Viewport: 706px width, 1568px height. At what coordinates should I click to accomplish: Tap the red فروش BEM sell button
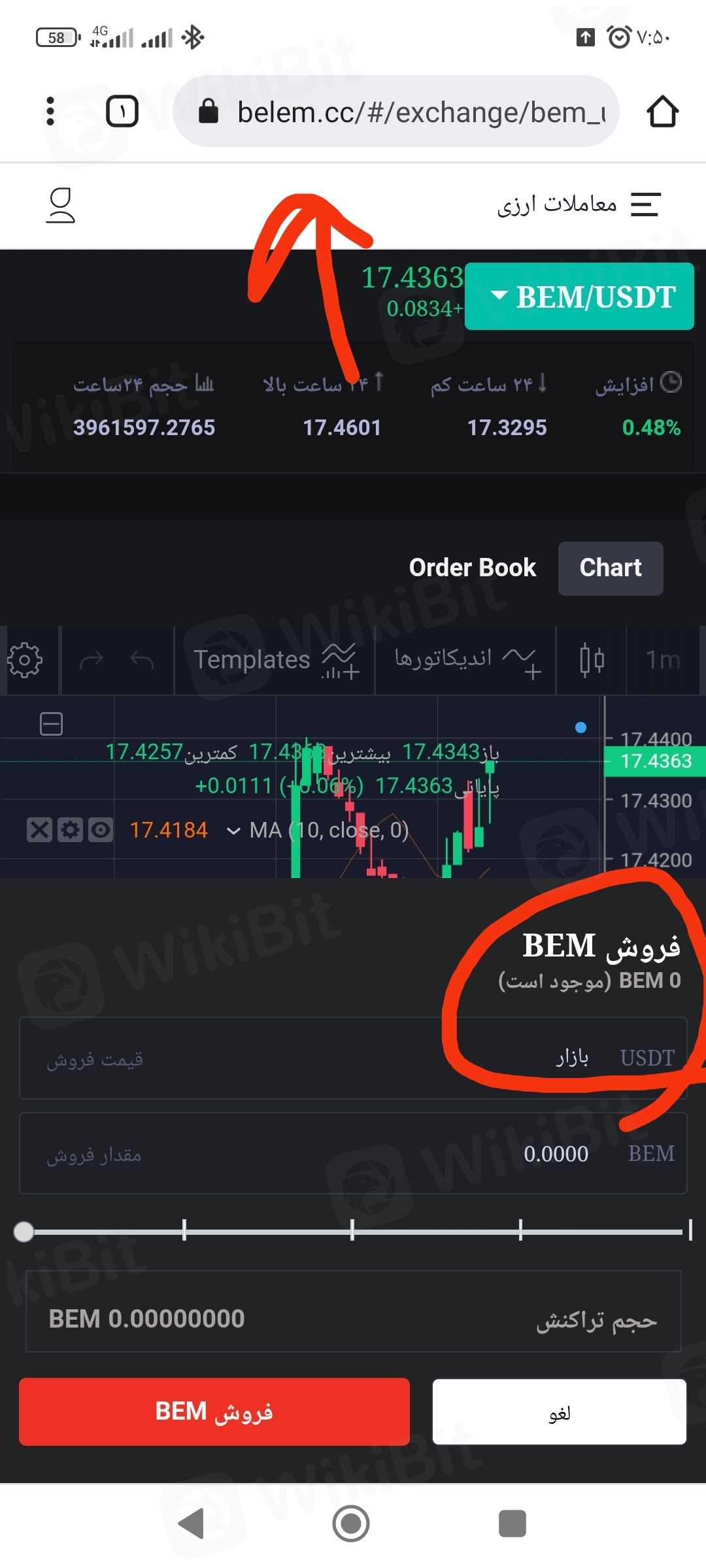(214, 1412)
